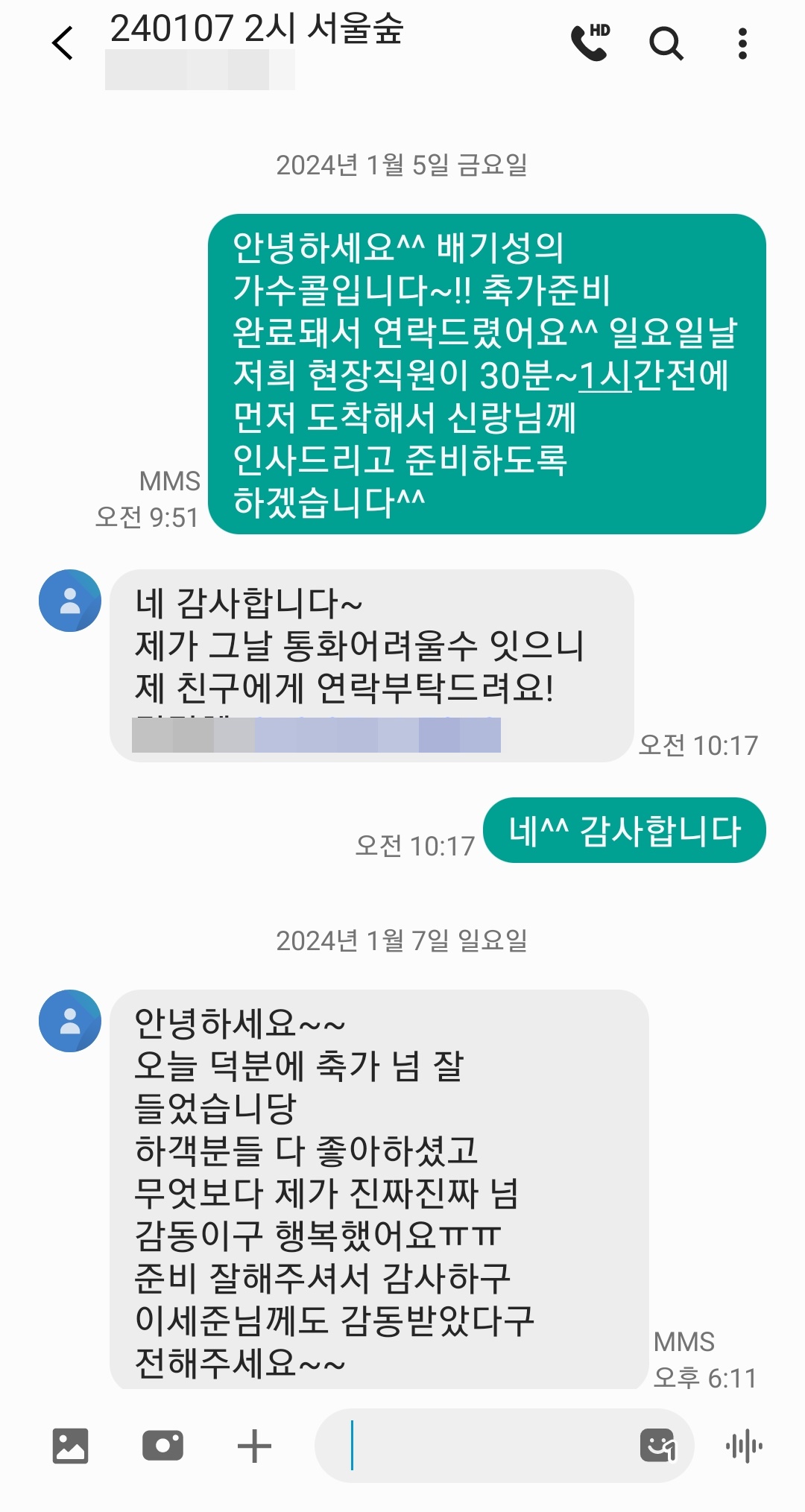Screen dimensions: 805x1512
Task: Open sender avatar beside 네 감사합니다~ message
Action: point(70,601)
